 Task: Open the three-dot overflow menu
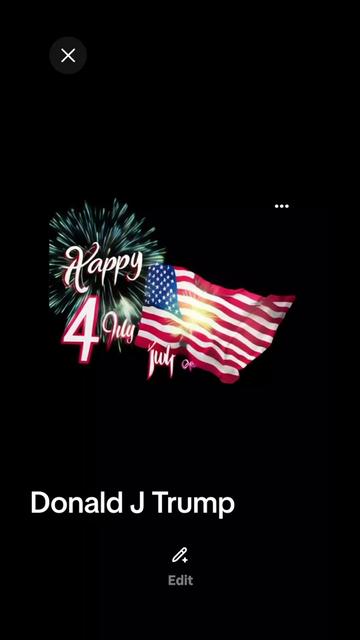[x=282, y=206]
